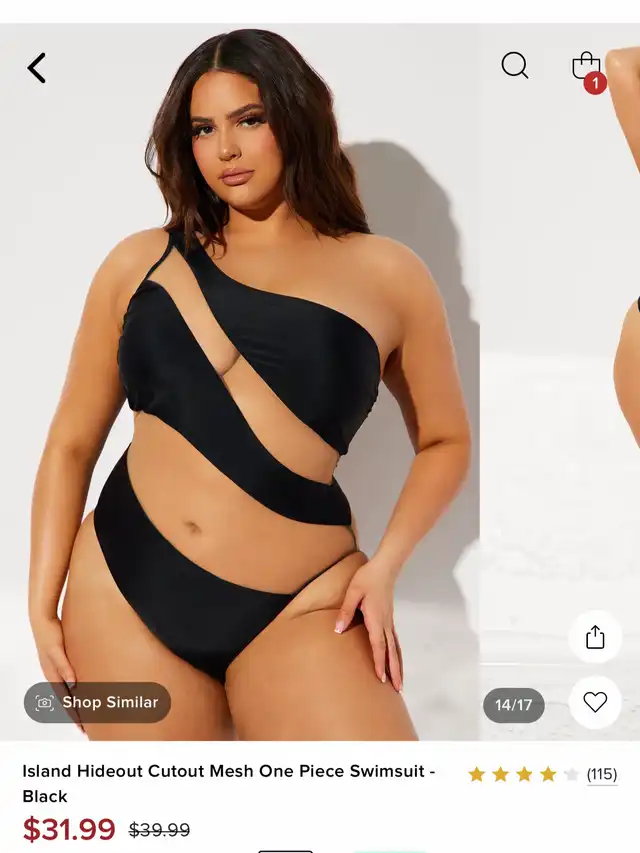This screenshot has width=640, height=853.
Task: Go back to the previous page
Action: [x=37, y=68]
